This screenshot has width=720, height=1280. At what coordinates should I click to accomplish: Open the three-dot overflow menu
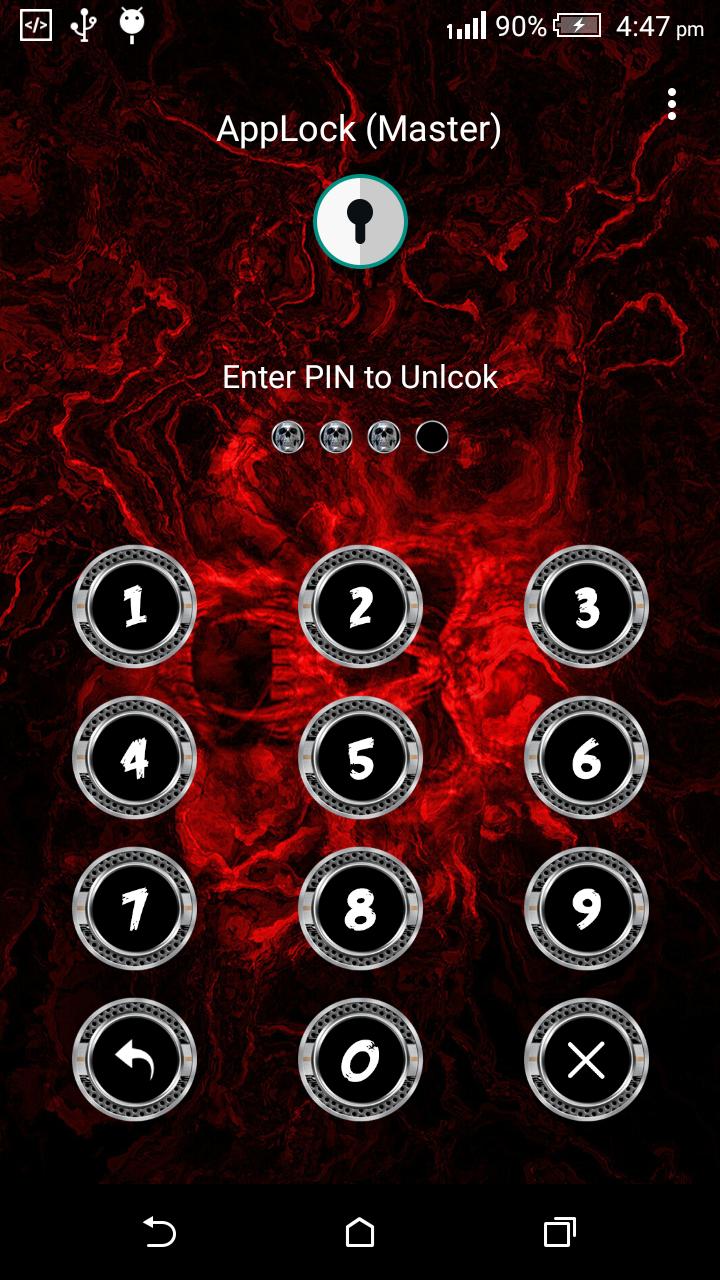click(672, 104)
